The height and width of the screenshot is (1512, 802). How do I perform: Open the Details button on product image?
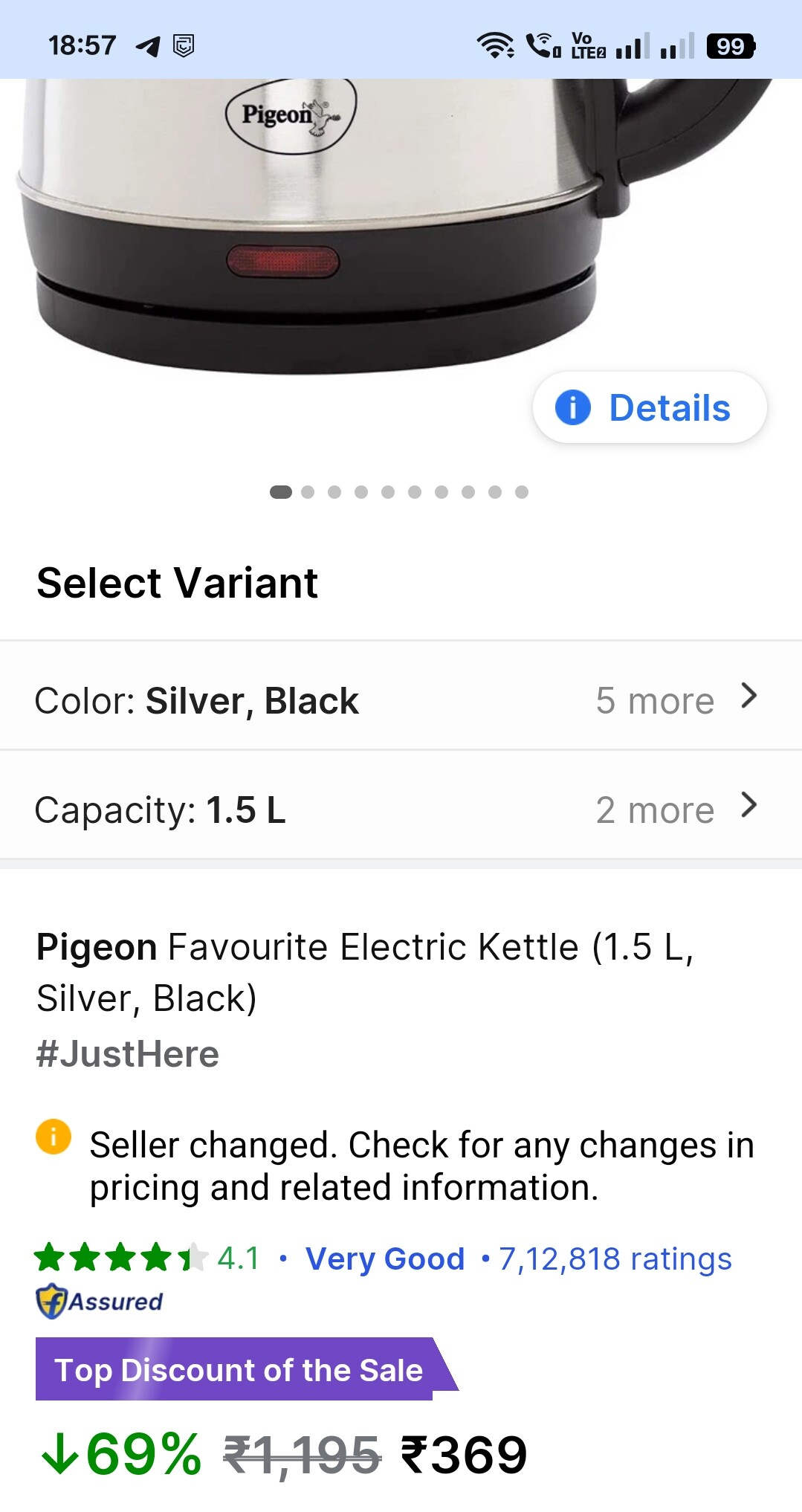[x=650, y=408]
